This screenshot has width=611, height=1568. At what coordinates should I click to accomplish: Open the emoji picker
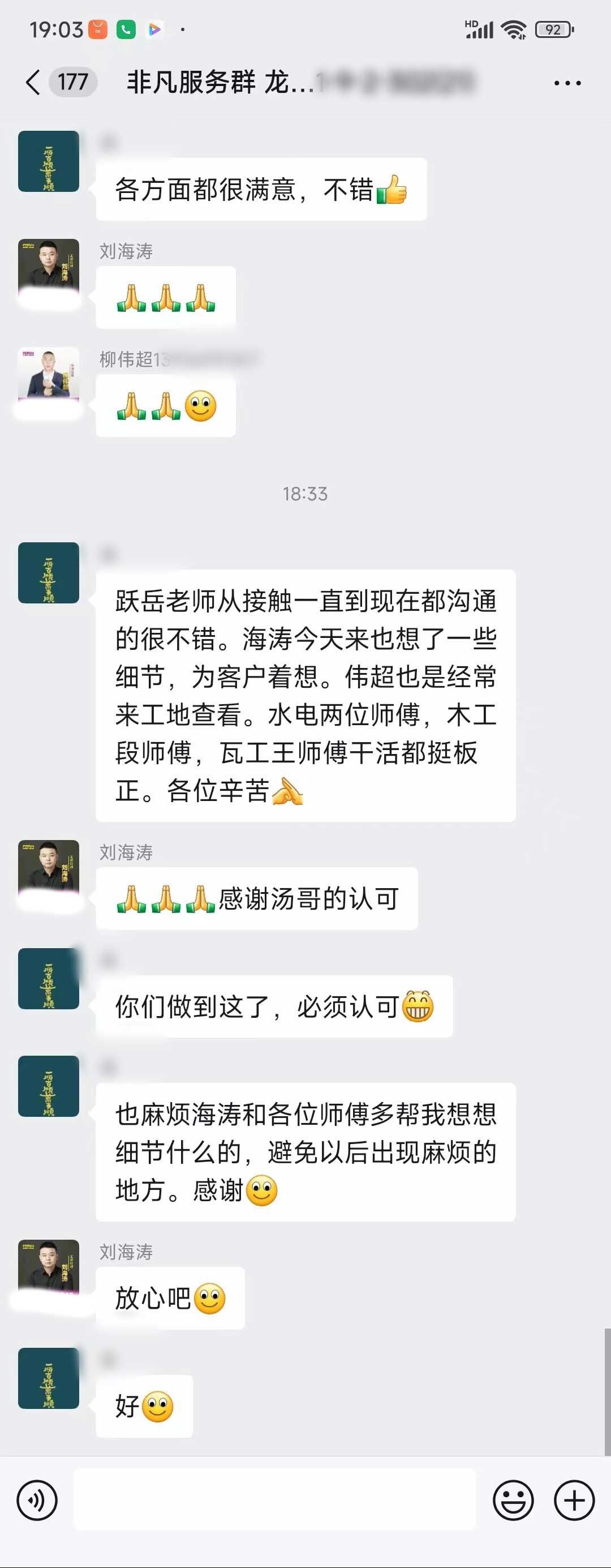click(513, 1501)
